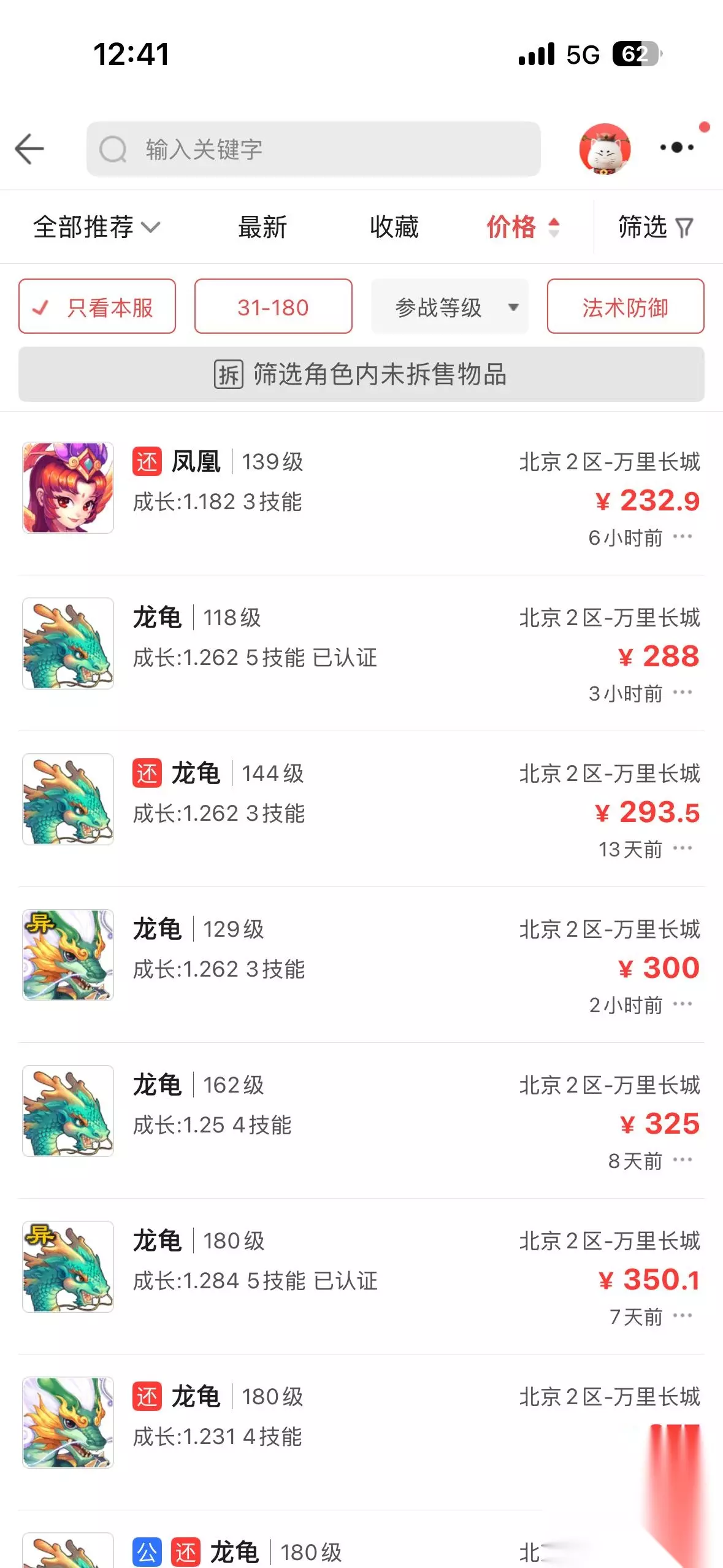Viewport: 723px width, 1568px height.
Task: Expand the 全部推荐 dropdown
Action: point(96,227)
